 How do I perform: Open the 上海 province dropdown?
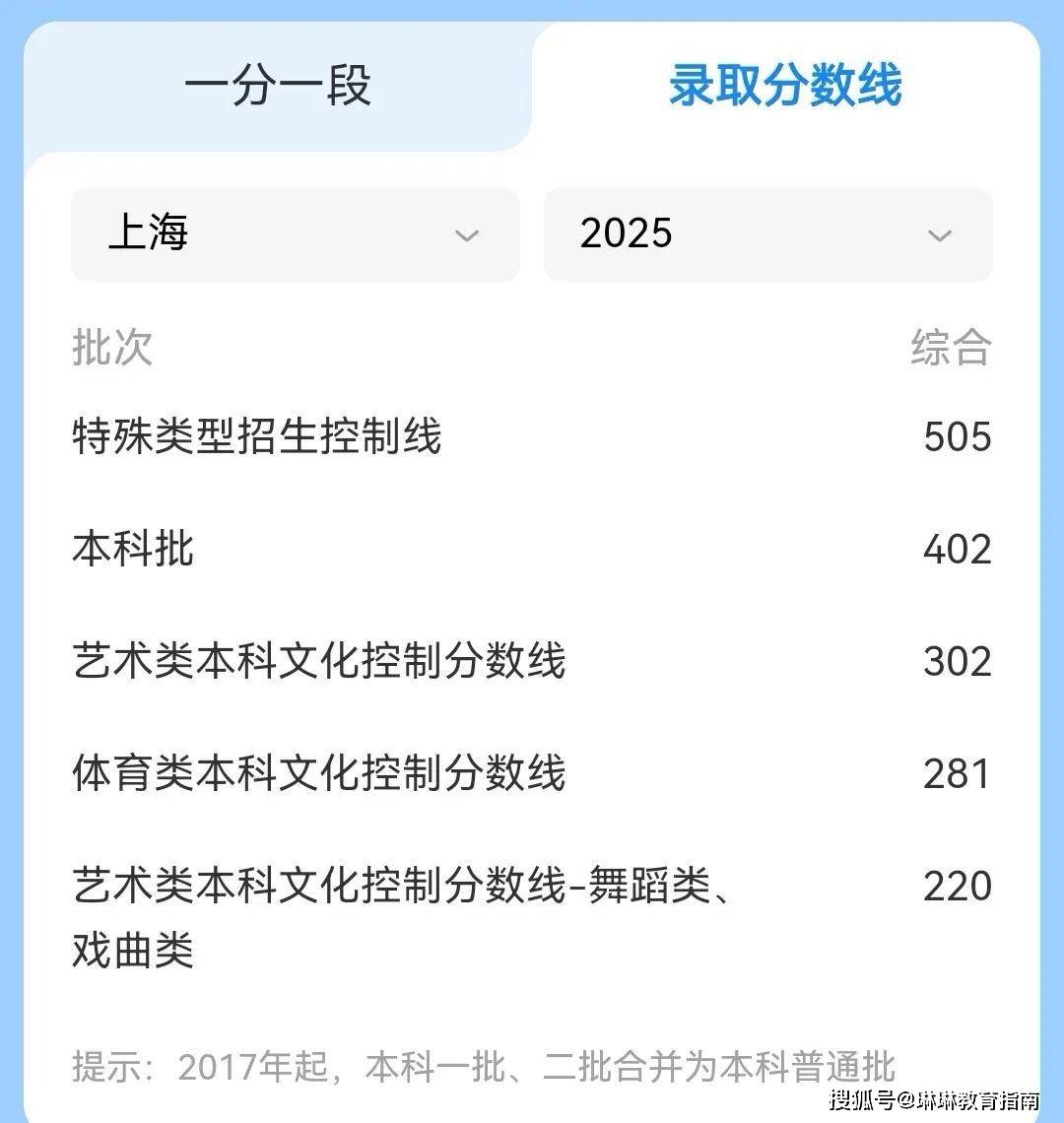295,234
